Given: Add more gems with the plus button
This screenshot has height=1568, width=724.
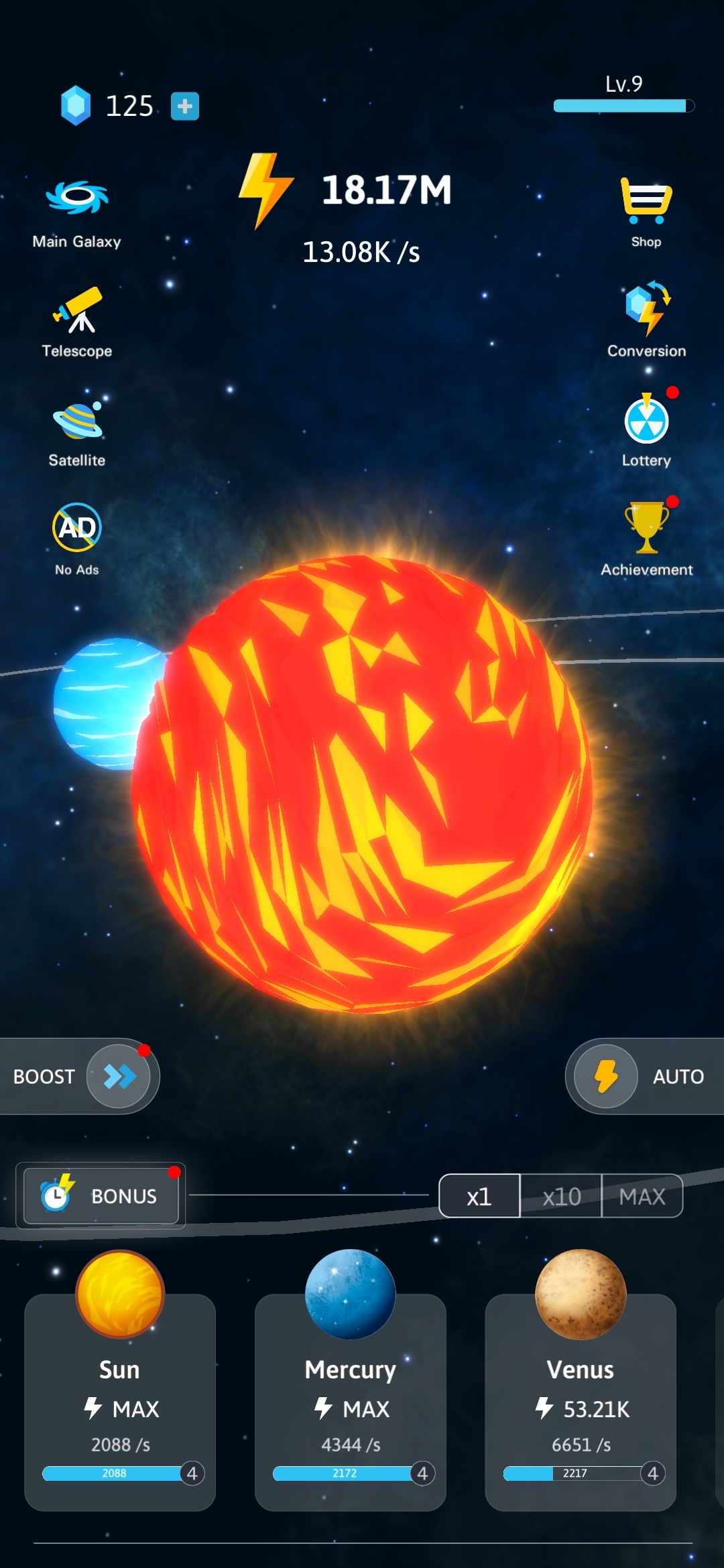Looking at the screenshot, I should point(185,106).
